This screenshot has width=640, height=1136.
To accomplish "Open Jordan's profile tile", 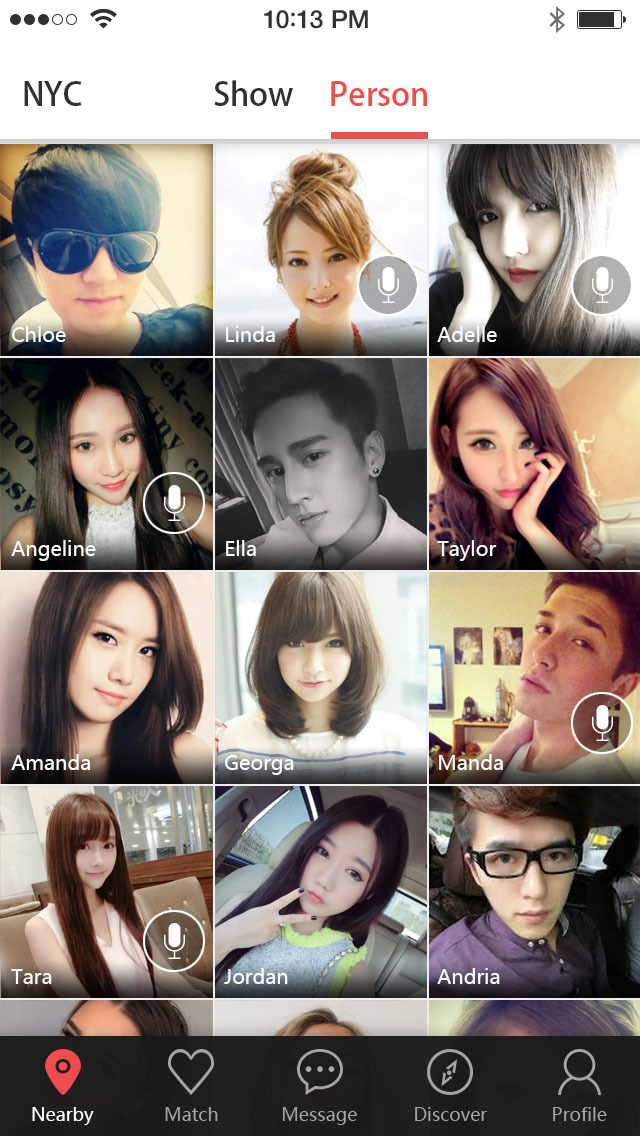I will 321,892.
